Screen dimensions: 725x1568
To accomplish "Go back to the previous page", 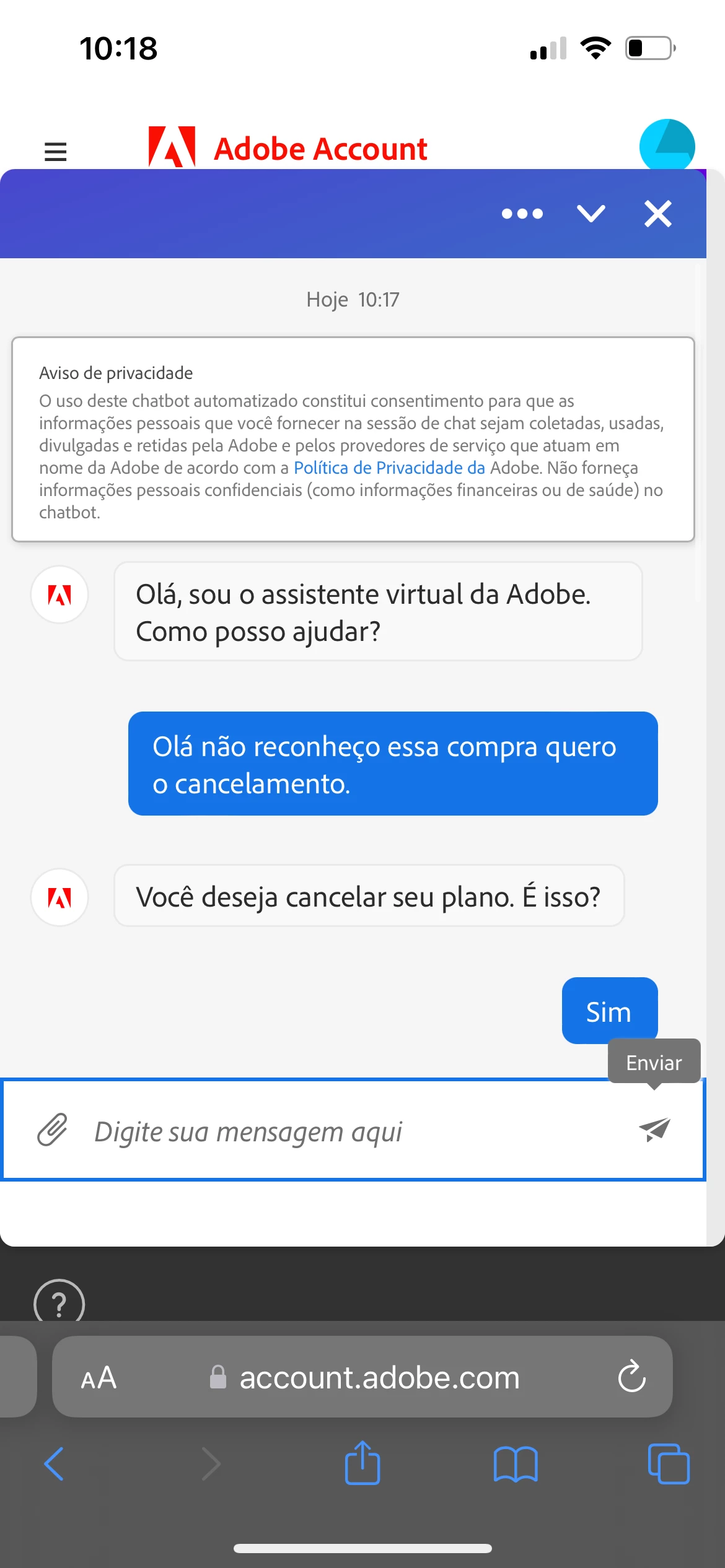I will coord(55,1464).
